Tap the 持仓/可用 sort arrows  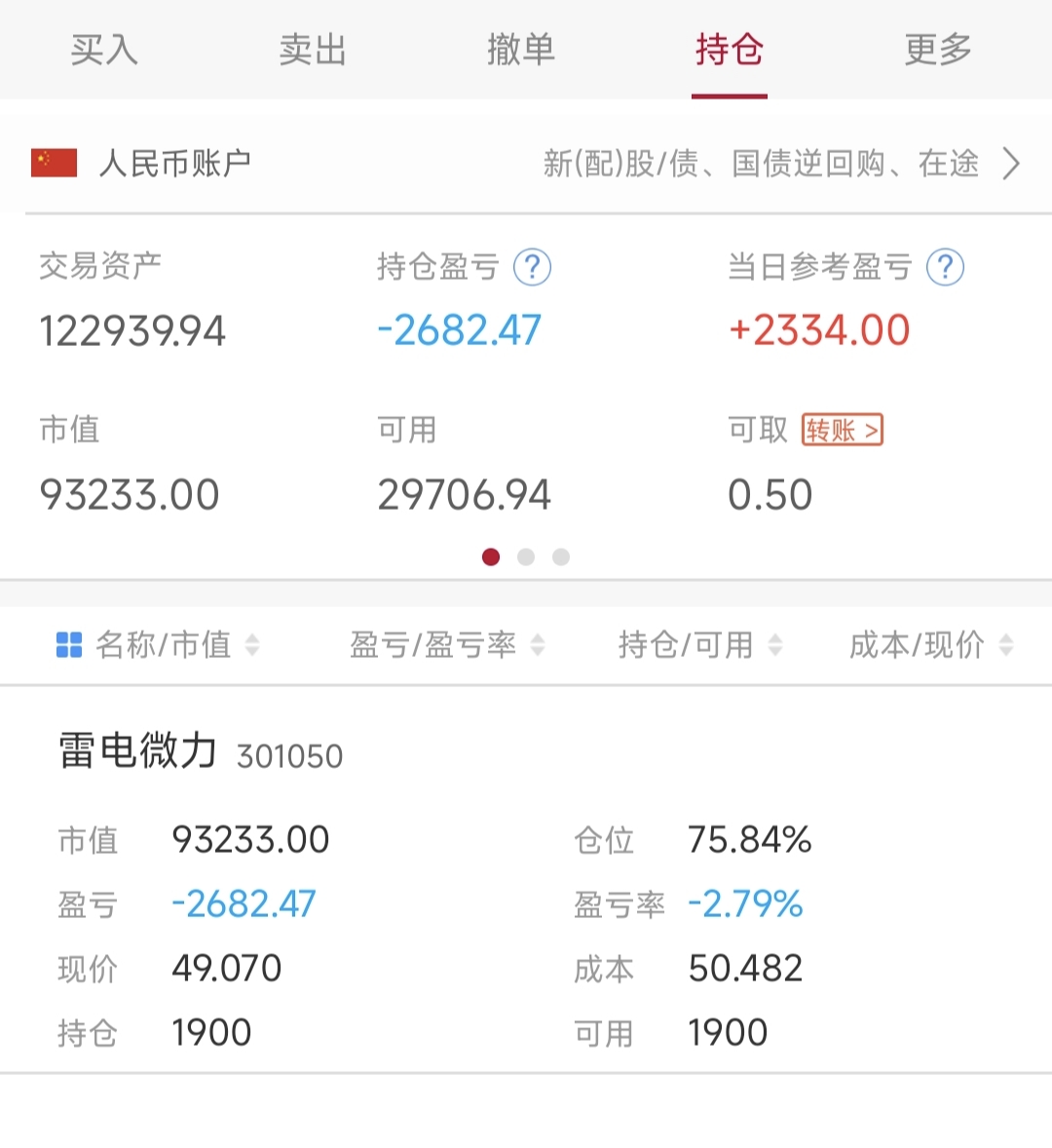[x=774, y=644]
